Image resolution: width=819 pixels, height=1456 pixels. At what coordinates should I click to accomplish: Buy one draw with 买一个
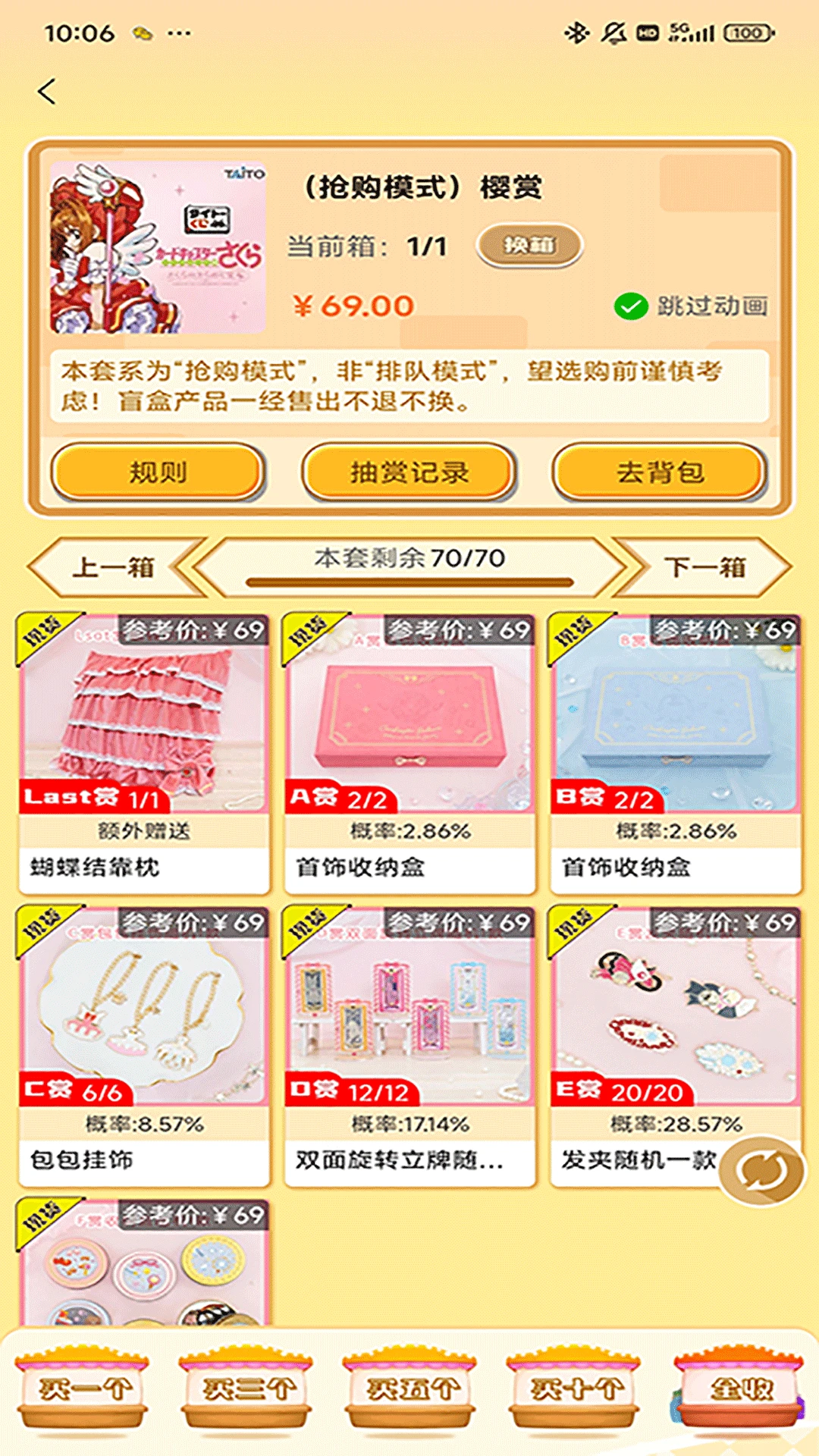click(x=83, y=1388)
